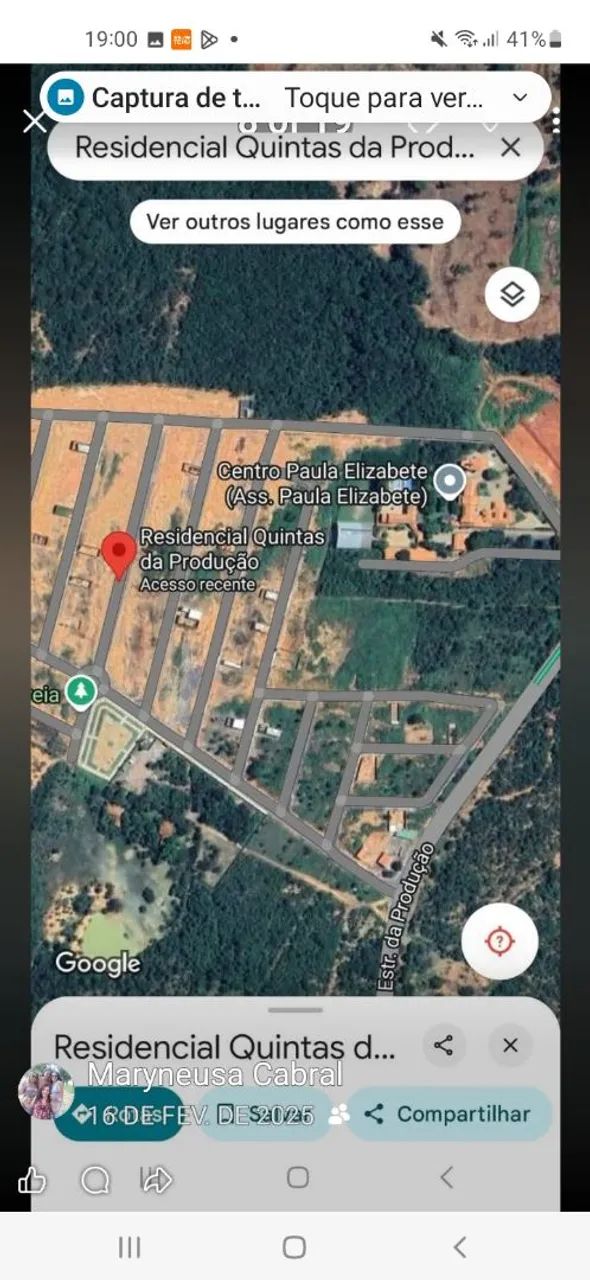Open recent apps from the navigation bar
This screenshot has height=1280, width=590.
[x=129, y=1247]
